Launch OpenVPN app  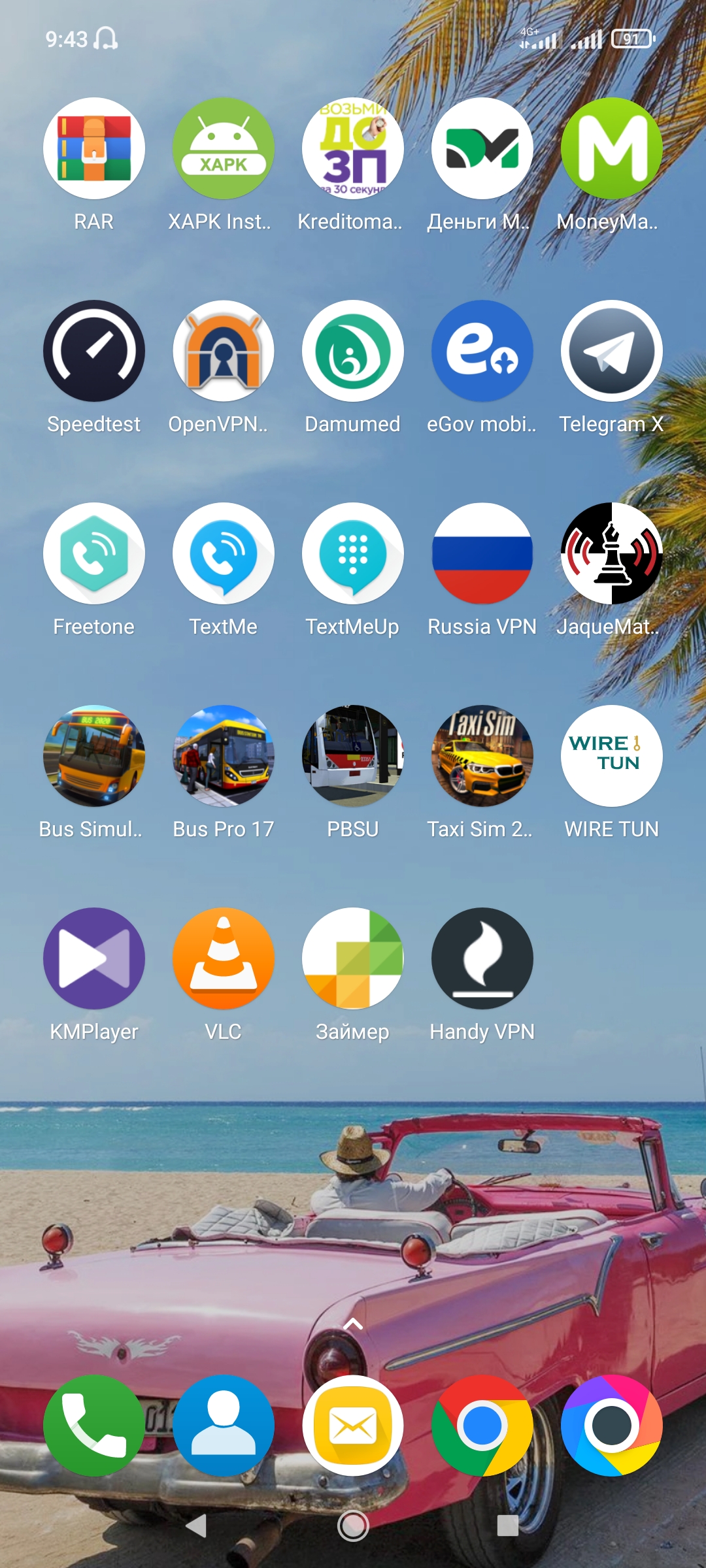[x=224, y=351]
